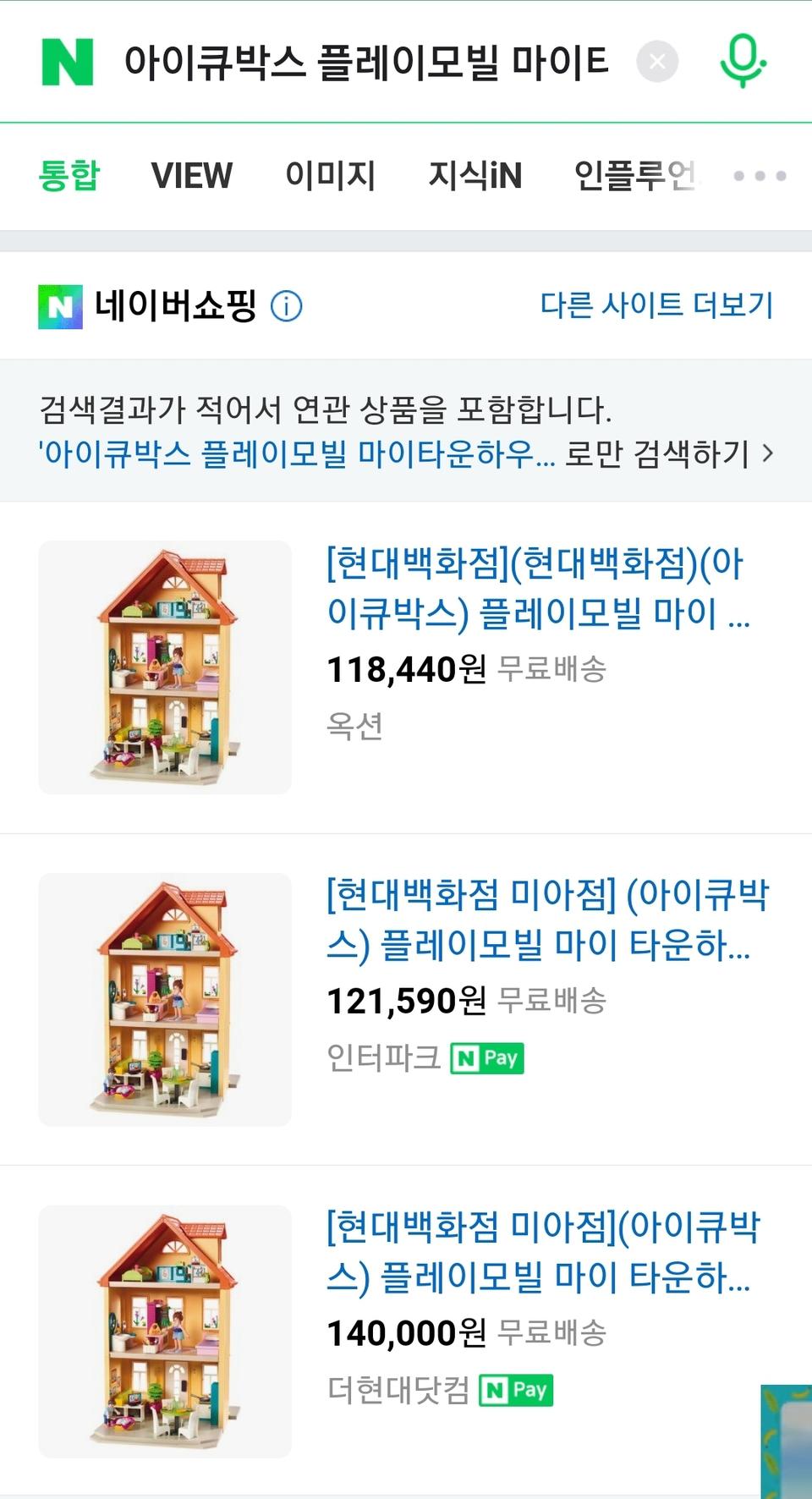Open the 140,000원 더현대닷컴 product listing
Screen dimensions: 812x1499
(x=543, y=1253)
